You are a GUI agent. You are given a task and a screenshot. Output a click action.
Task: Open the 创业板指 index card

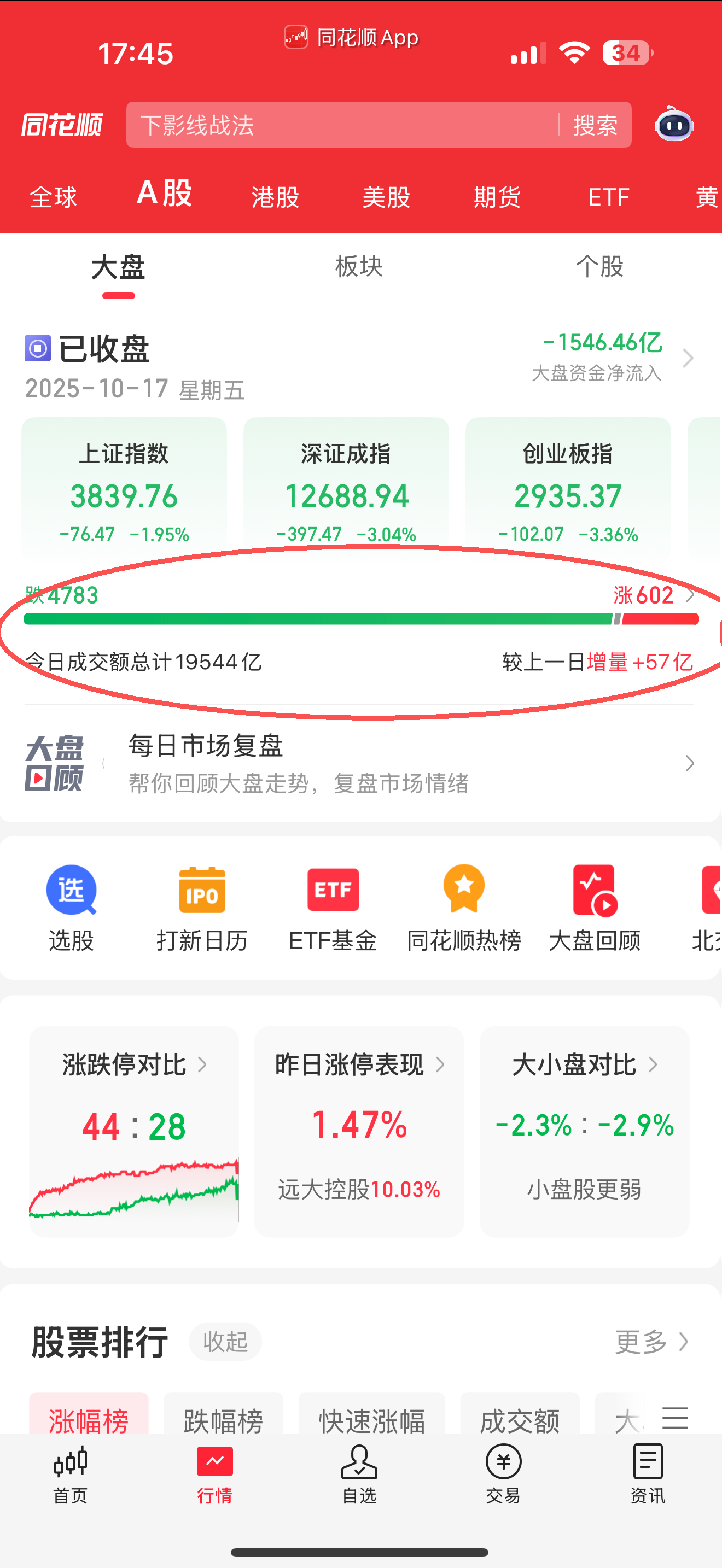tap(567, 490)
